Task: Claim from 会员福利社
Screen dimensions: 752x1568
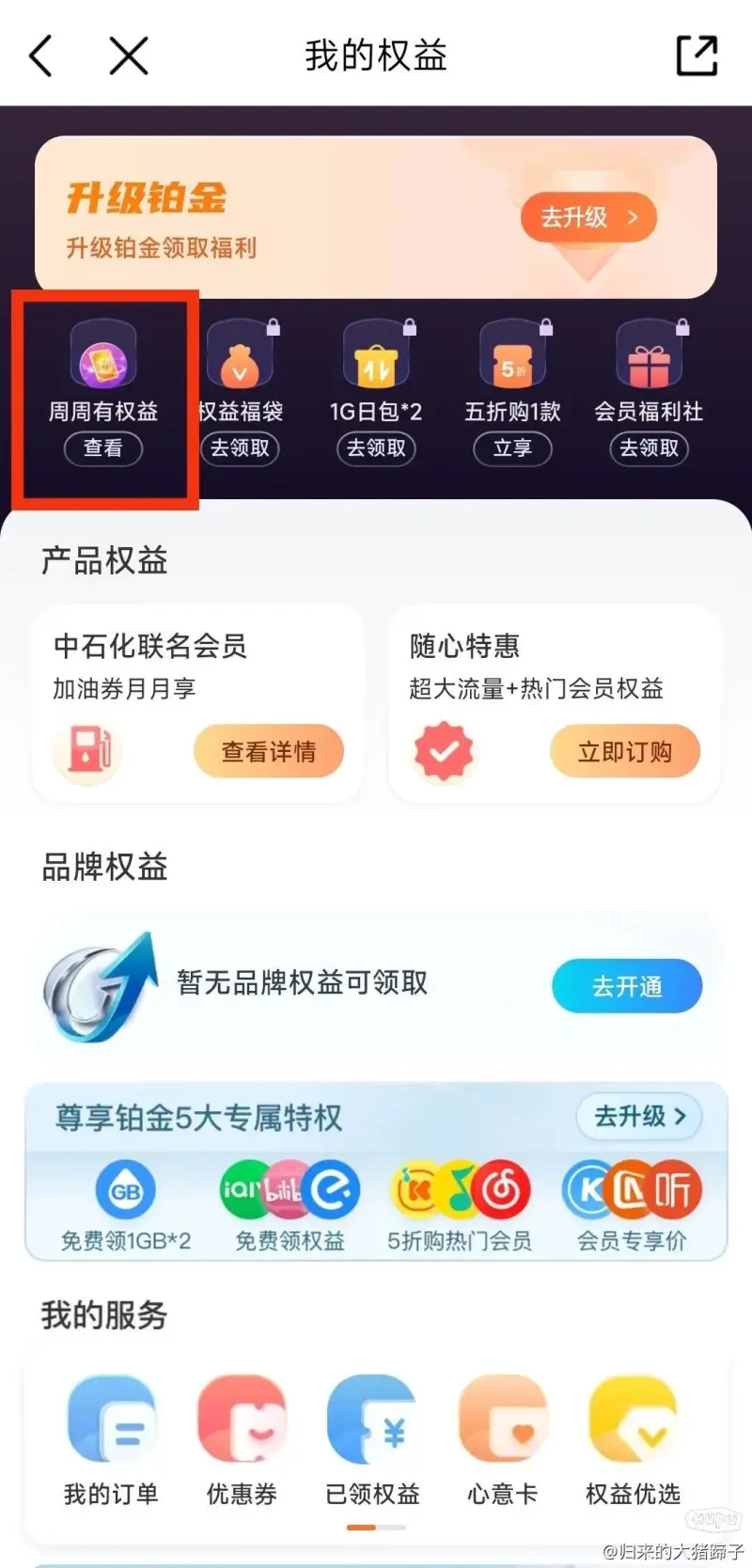Action: (x=649, y=448)
